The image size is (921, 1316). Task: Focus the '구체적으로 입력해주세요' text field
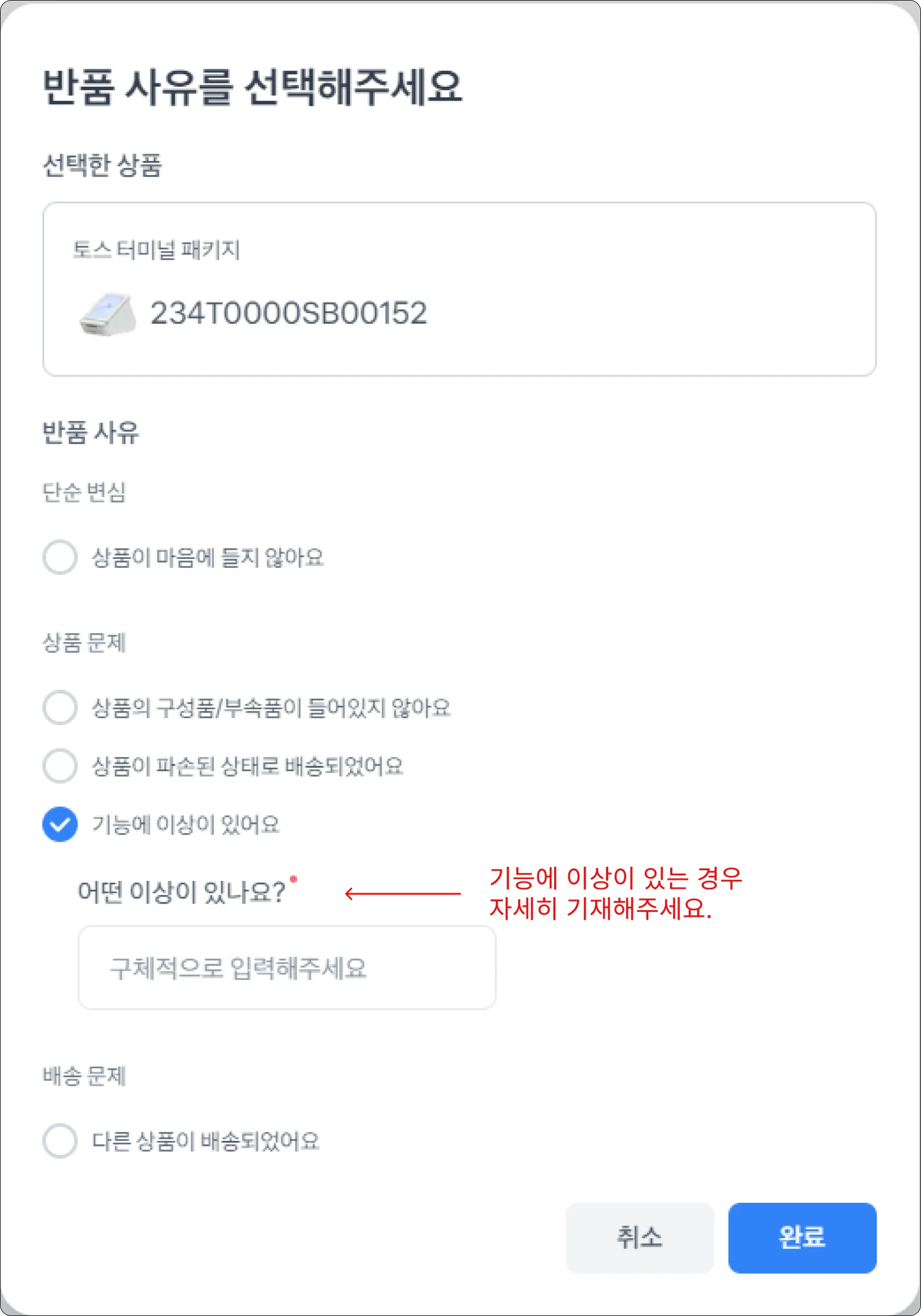pos(286,968)
